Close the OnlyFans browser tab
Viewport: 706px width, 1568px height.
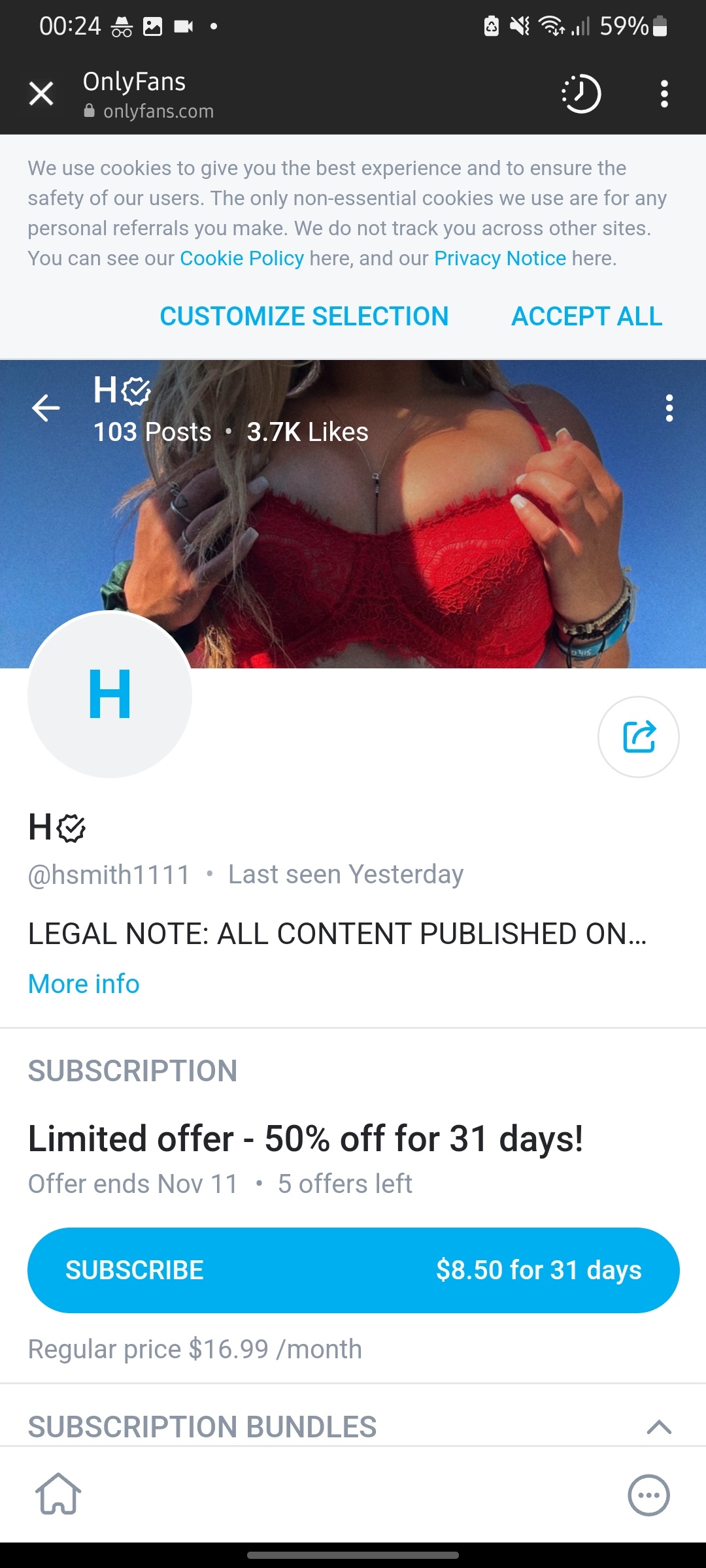tap(41, 94)
